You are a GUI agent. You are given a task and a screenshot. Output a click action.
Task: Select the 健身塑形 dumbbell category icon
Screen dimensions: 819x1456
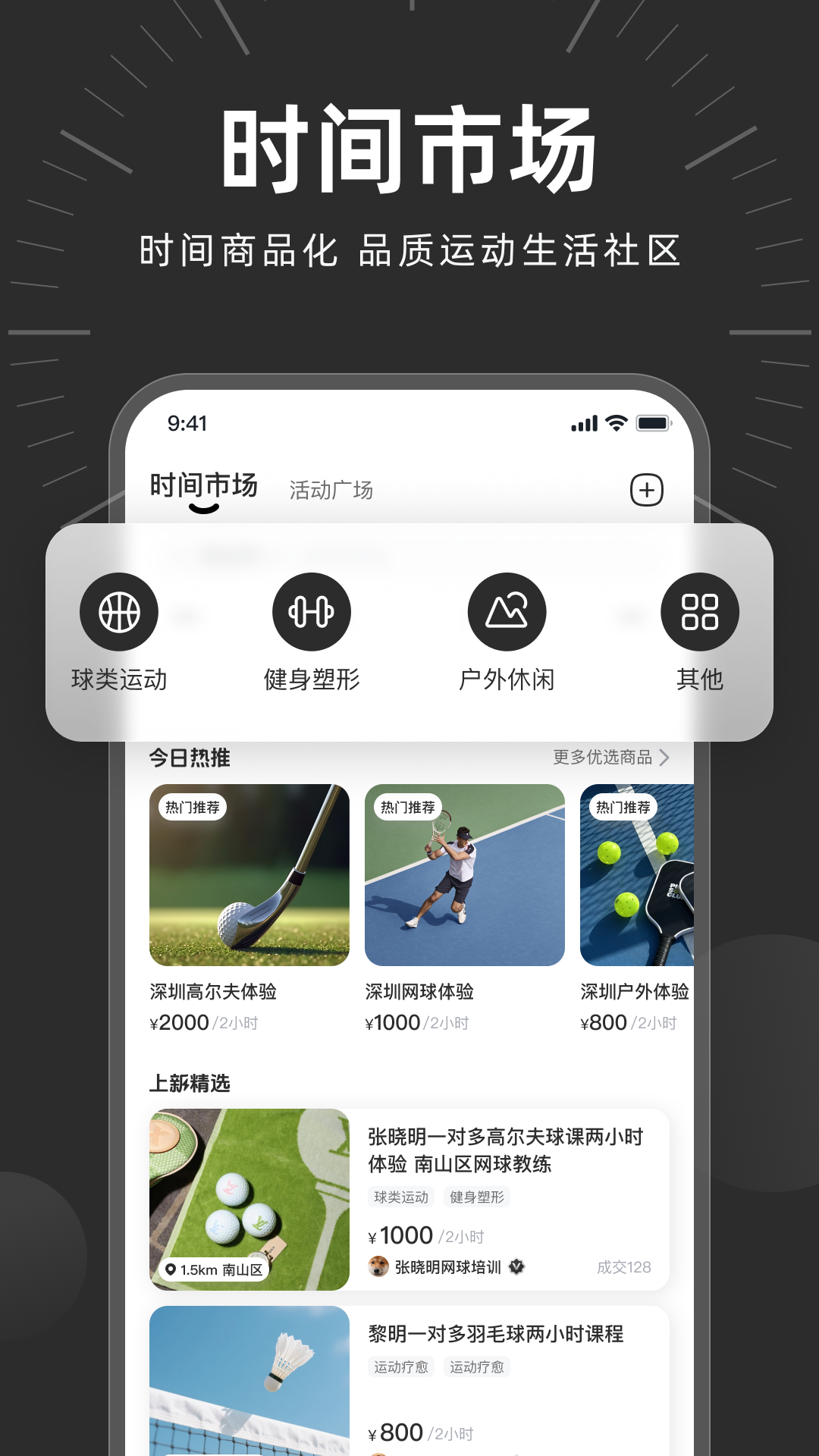[x=312, y=612]
